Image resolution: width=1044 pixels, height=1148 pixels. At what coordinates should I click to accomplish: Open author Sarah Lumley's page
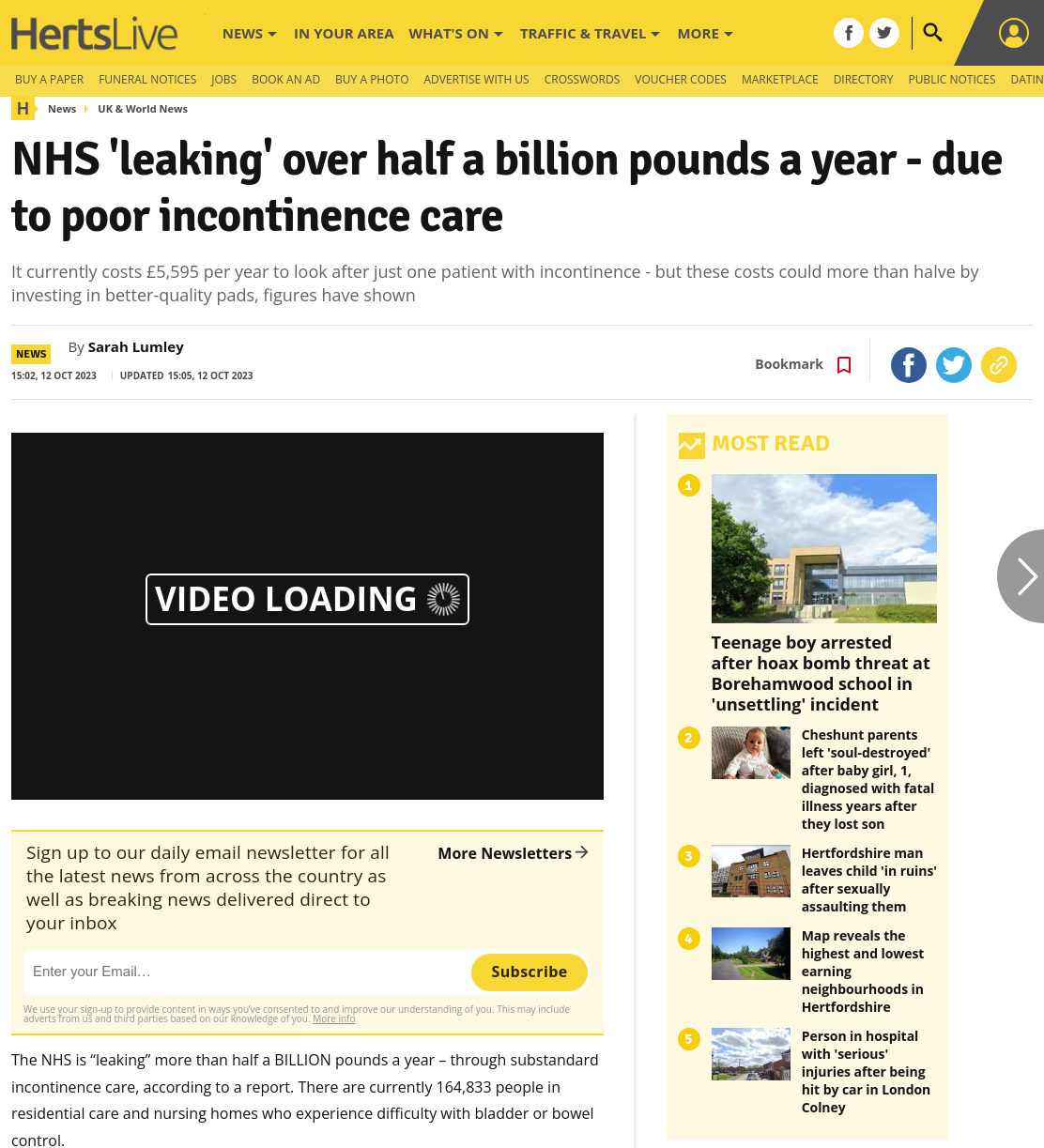tap(136, 347)
